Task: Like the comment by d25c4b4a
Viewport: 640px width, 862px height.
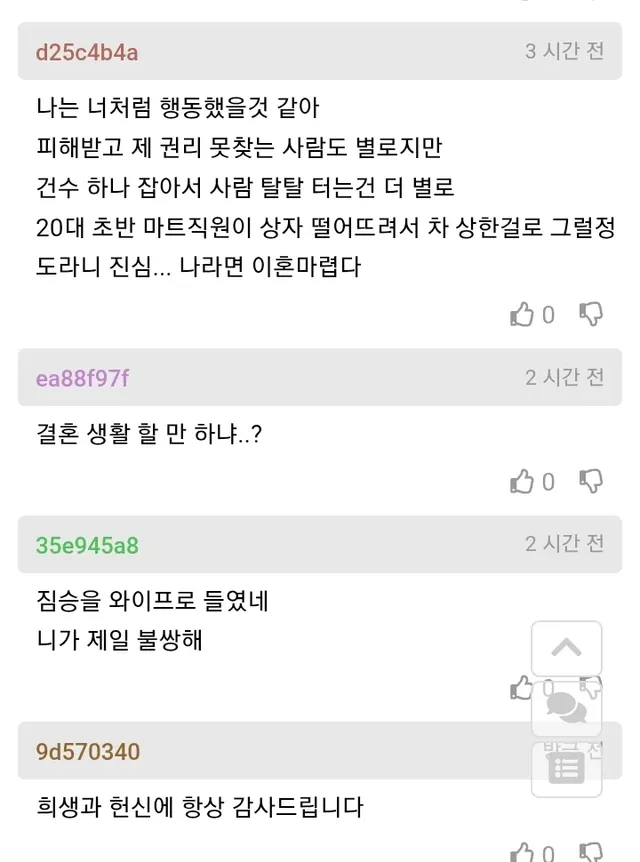Action: pos(522,314)
